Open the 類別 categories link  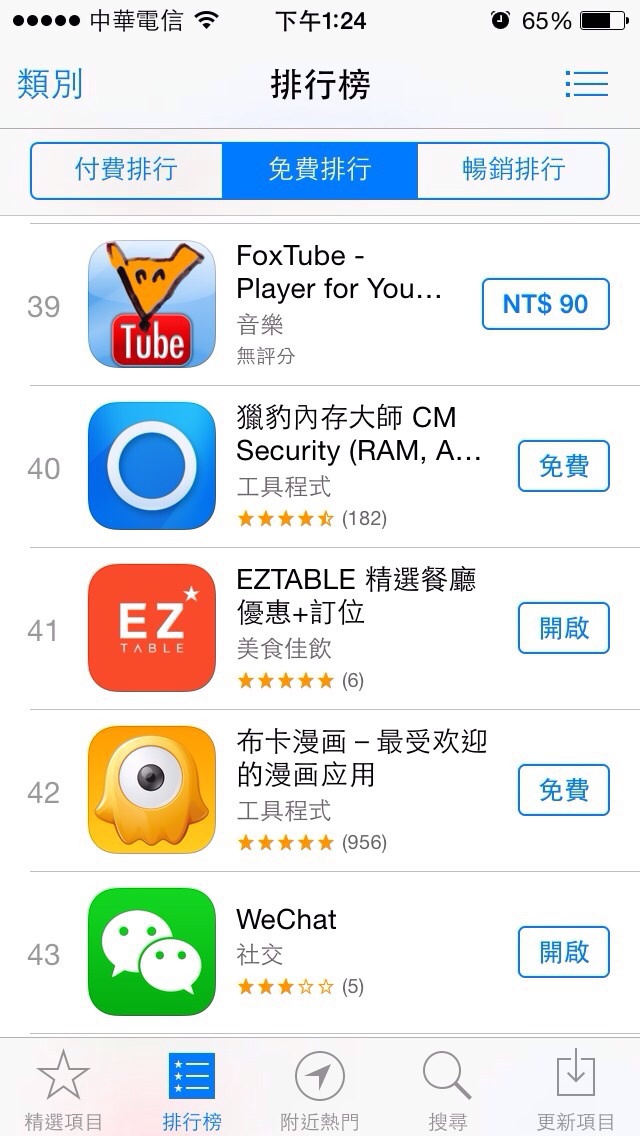point(50,84)
